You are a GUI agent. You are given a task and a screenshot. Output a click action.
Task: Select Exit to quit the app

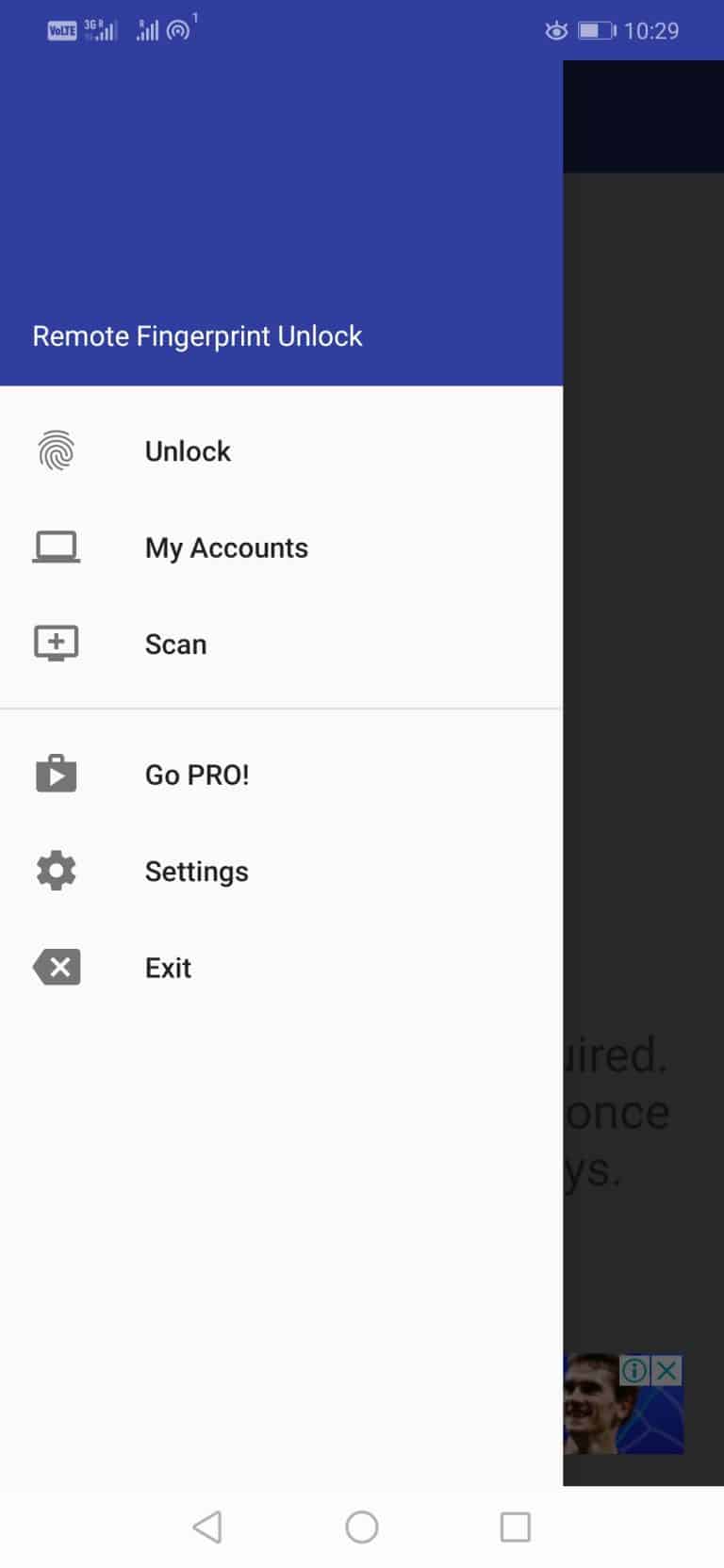click(x=168, y=967)
